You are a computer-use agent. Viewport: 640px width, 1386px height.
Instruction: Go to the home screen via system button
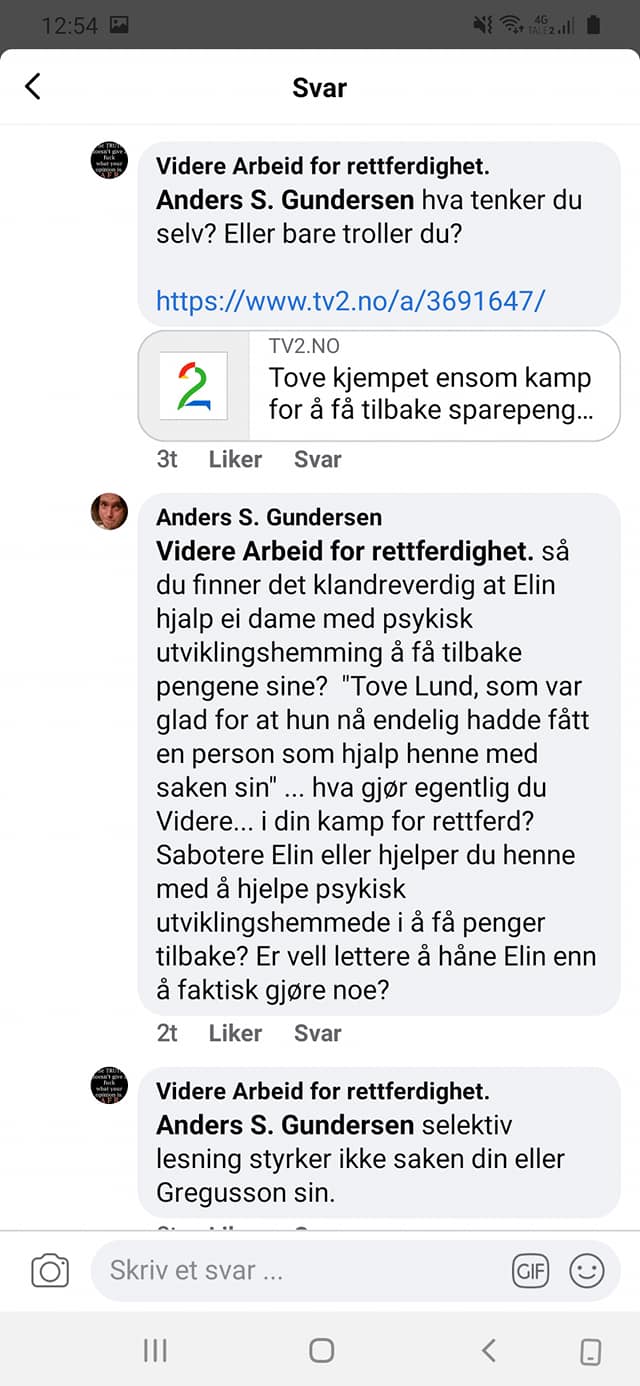click(321, 1351)
